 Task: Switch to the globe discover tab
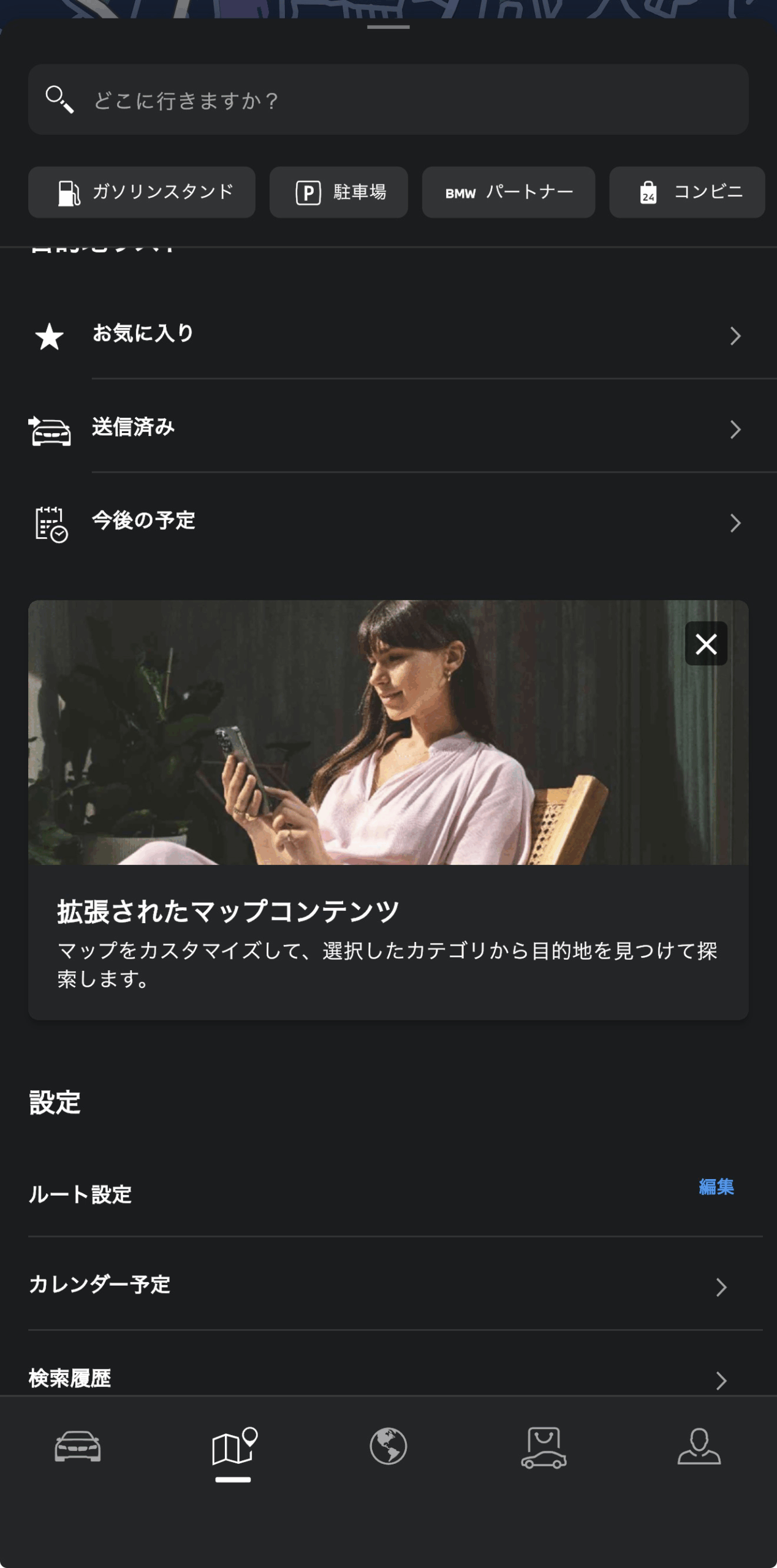[x=388, y=1447]
